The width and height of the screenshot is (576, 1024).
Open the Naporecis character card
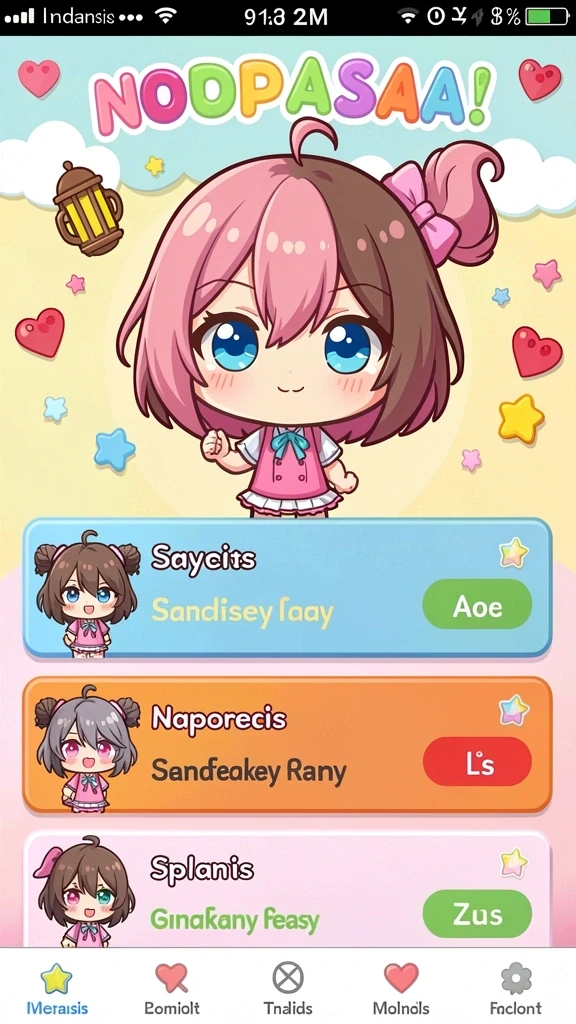click(x=287, y=744)
